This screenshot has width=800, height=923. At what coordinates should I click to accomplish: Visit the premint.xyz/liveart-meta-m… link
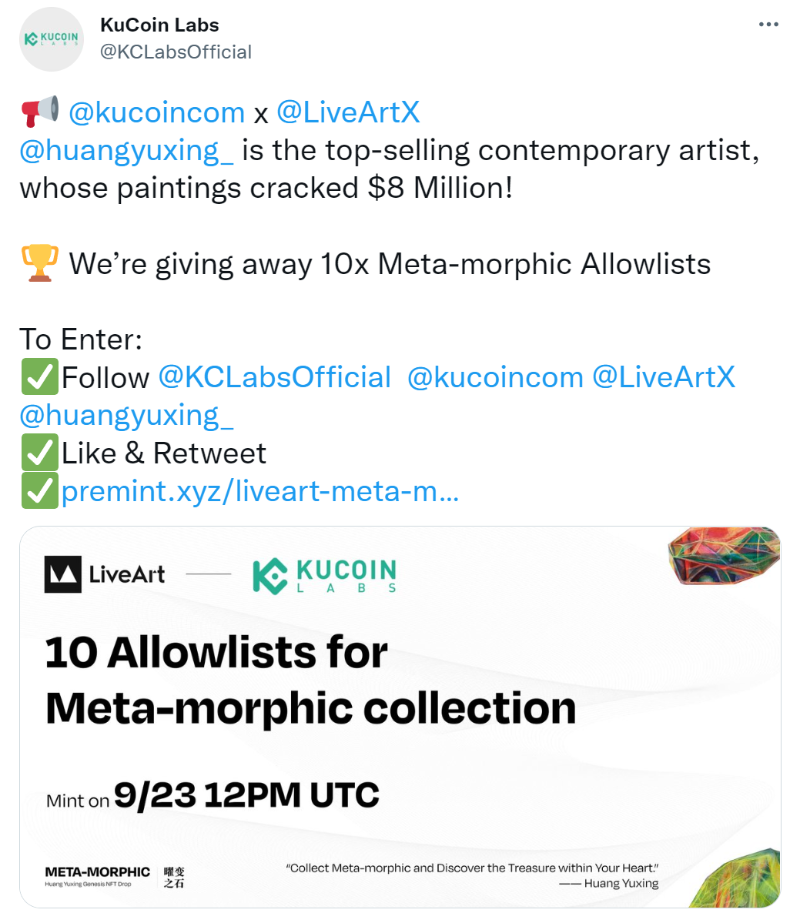pos(260,491)
